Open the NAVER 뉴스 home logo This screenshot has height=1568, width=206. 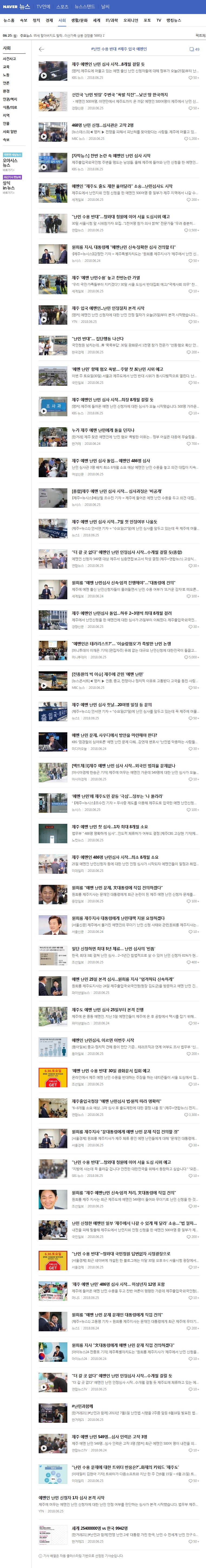point(16,7)
